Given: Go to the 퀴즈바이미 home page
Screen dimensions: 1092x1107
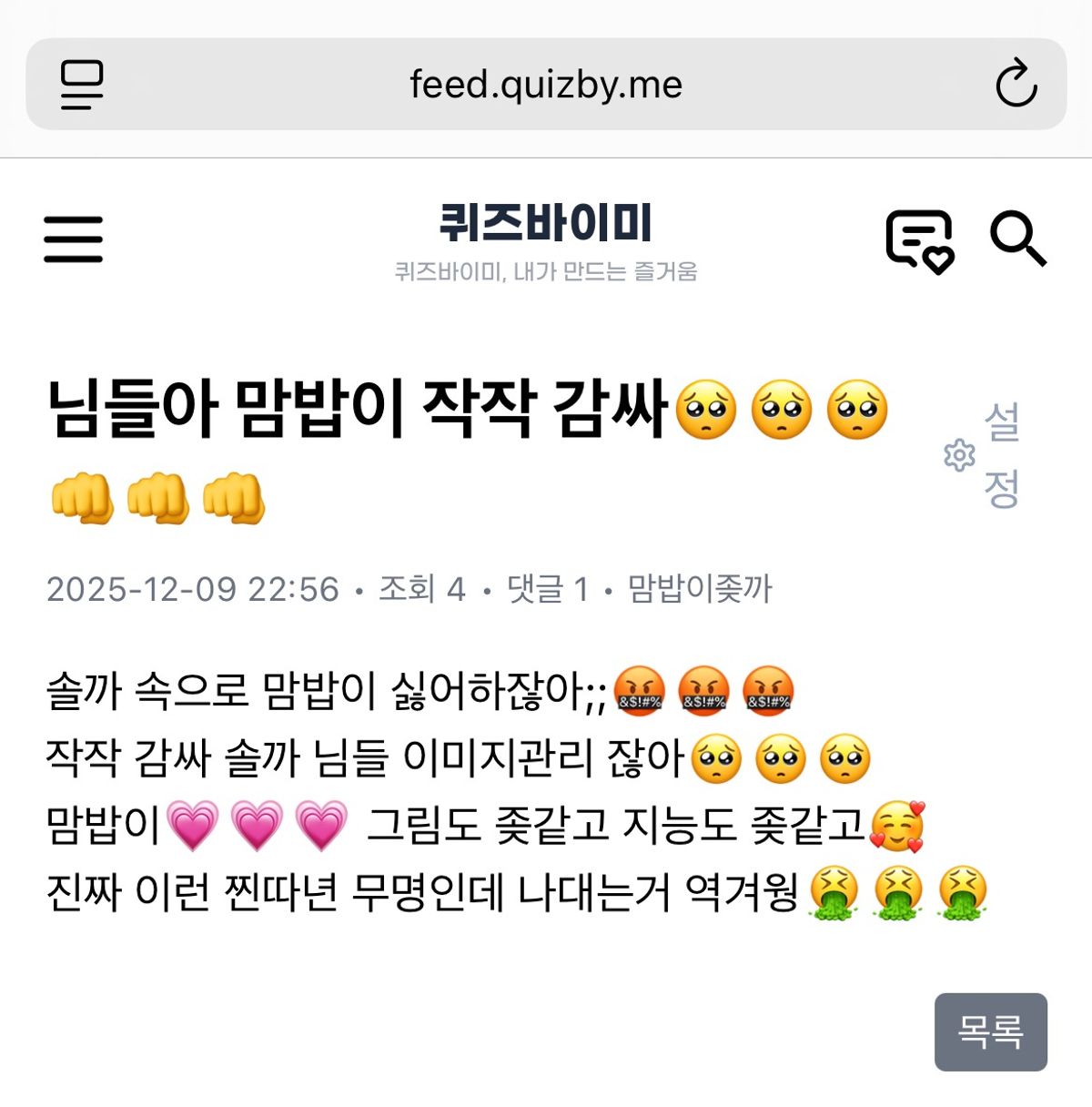Looking at the screenshot, I should pos(546,224).
